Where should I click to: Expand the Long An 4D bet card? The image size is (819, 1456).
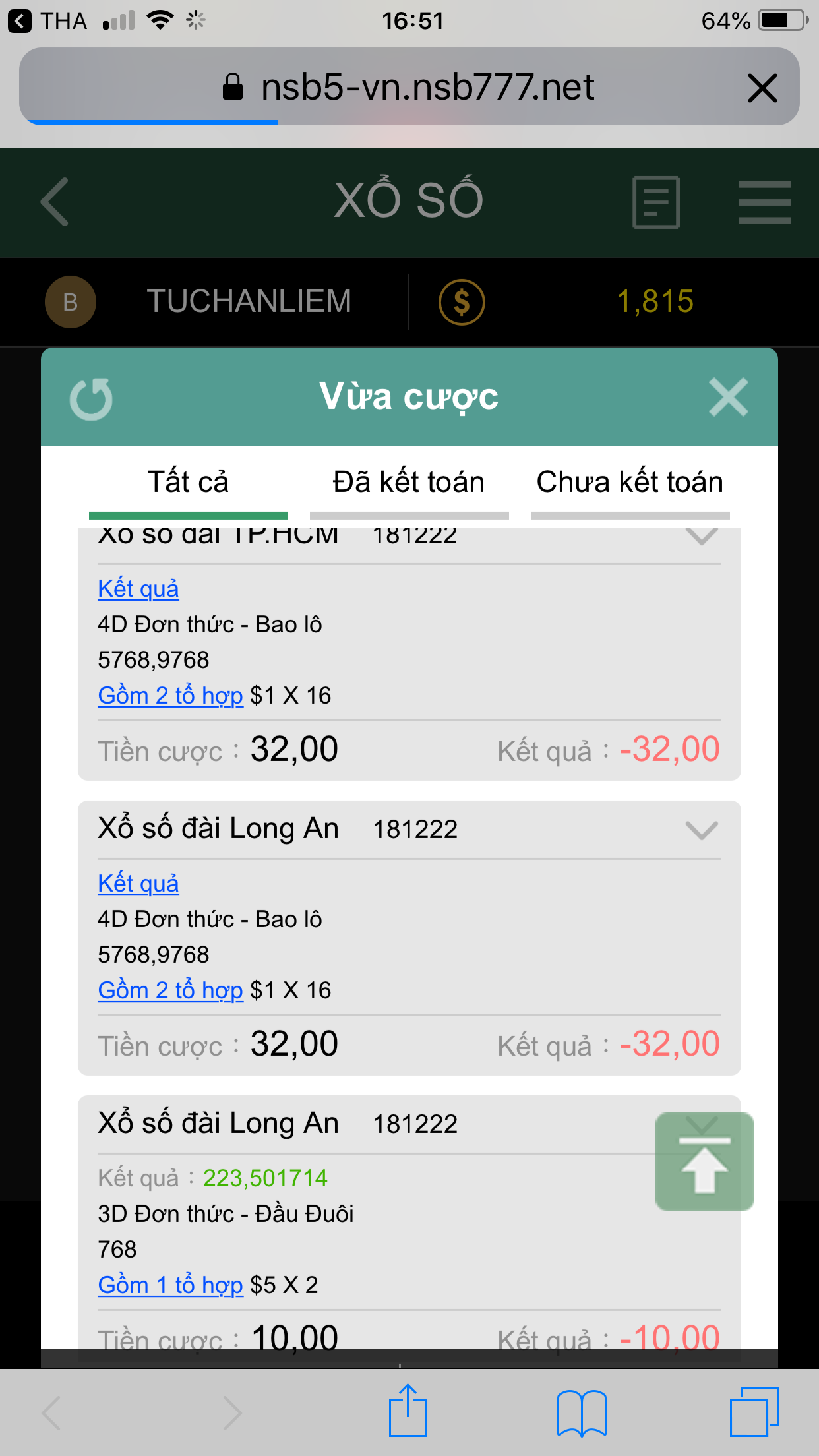click(701, 830)
